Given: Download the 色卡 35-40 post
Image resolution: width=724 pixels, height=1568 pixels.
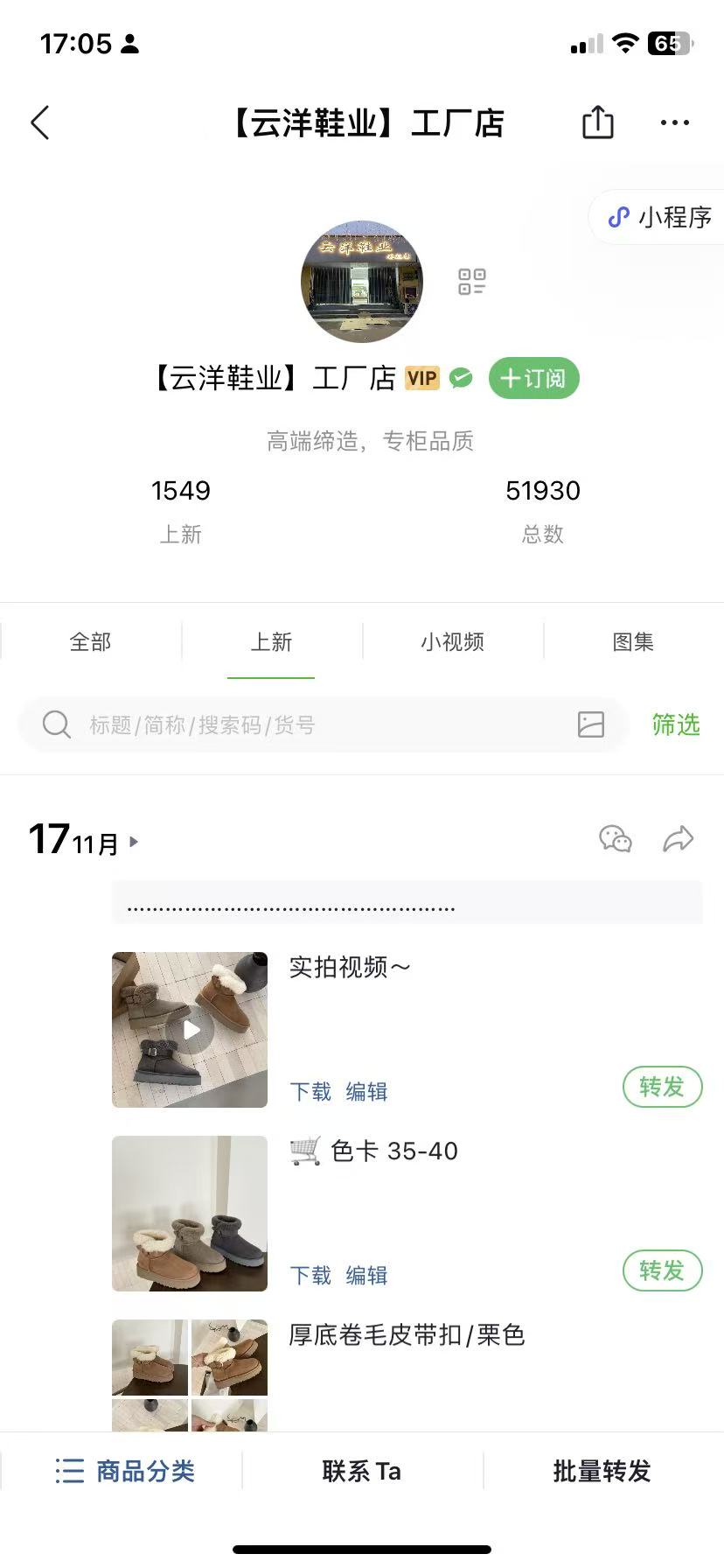Looking at the screenshot, I should click(x=310, y=1276).
